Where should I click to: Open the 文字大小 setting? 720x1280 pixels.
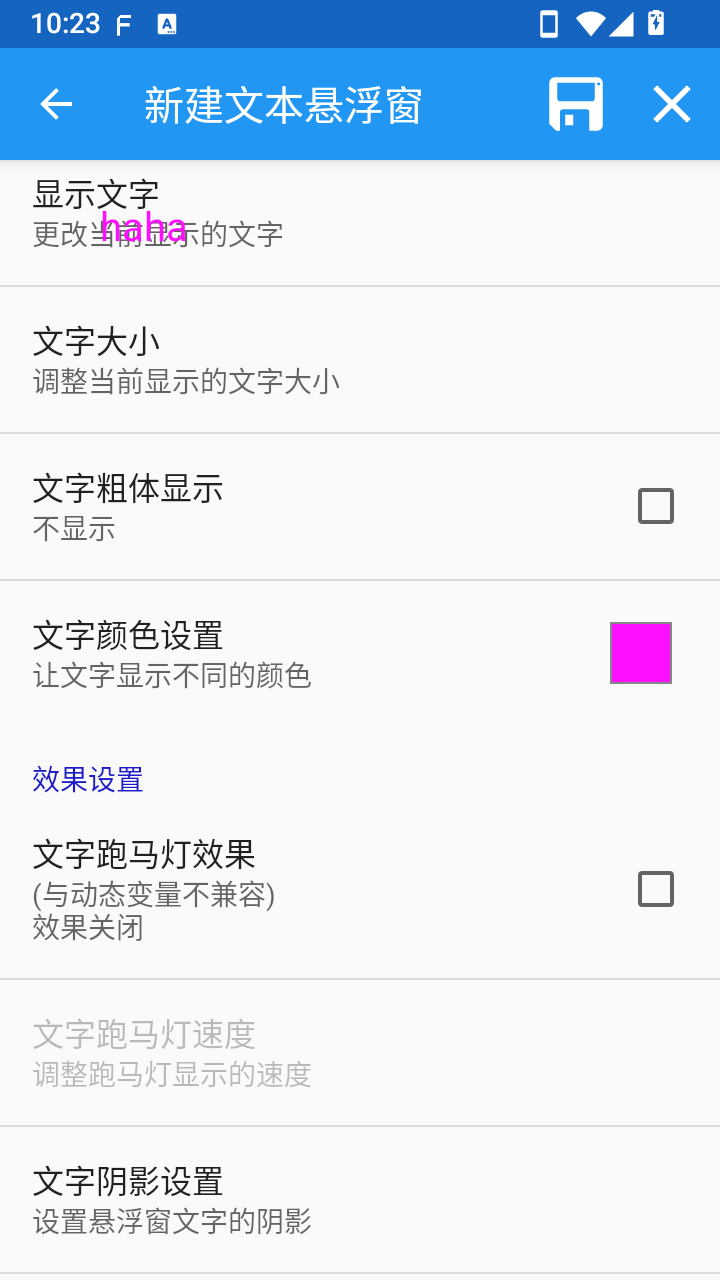[360, 360]
